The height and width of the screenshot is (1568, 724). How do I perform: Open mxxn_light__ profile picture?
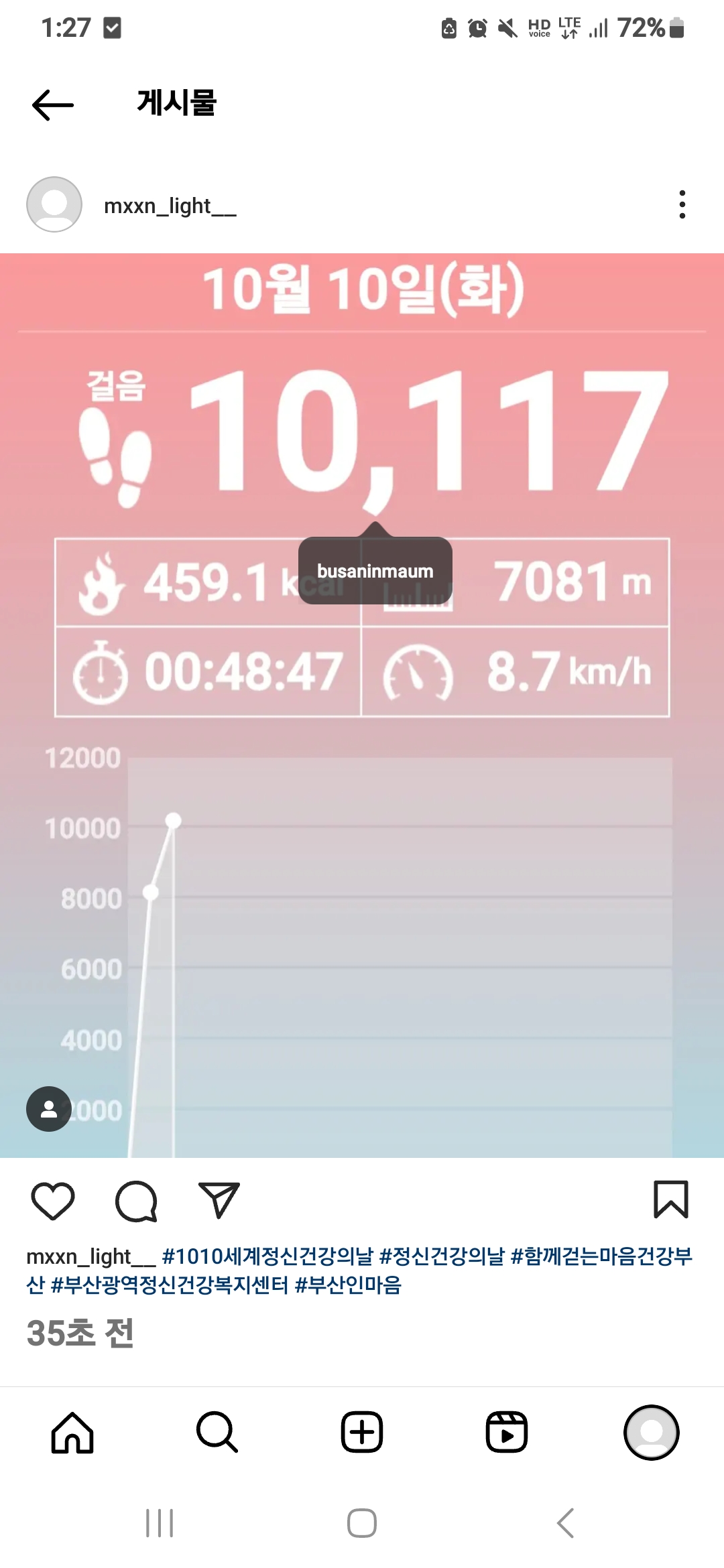tap(54, 204)
